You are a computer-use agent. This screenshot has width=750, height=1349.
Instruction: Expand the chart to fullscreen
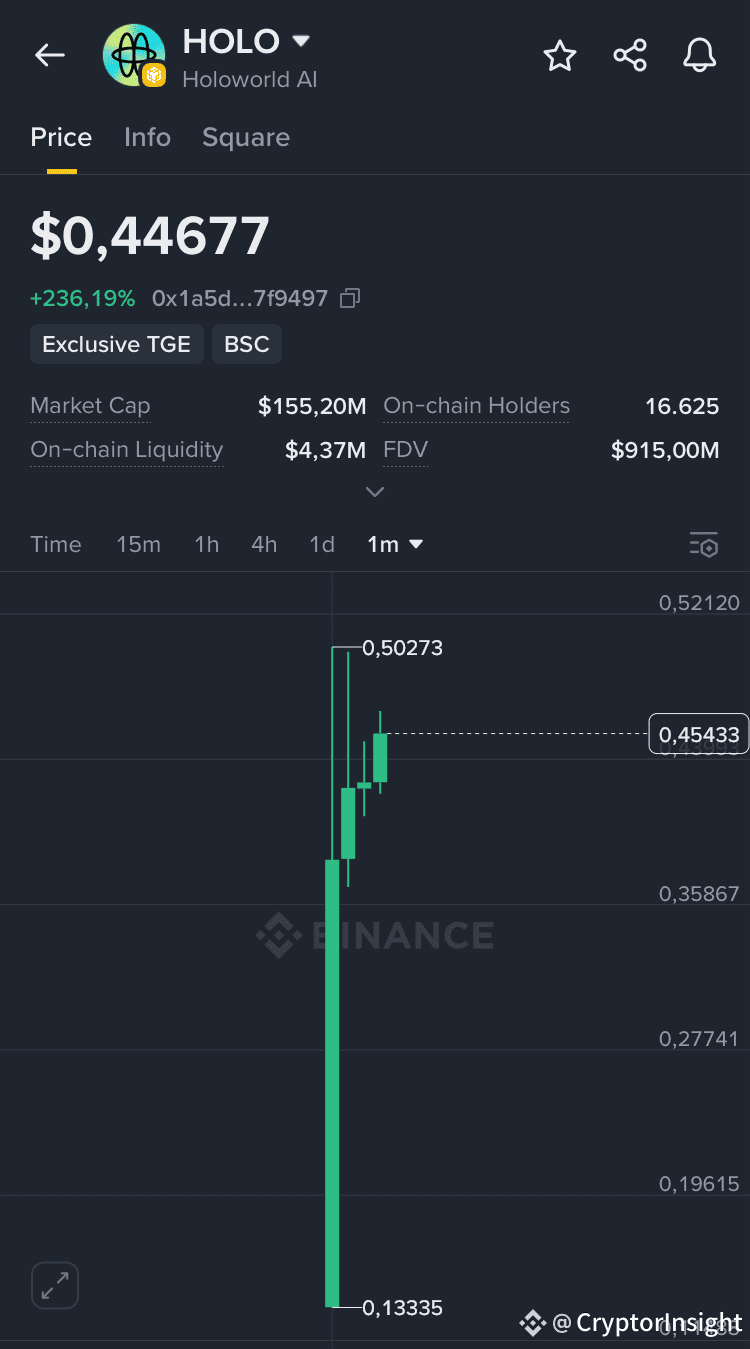55,1285
